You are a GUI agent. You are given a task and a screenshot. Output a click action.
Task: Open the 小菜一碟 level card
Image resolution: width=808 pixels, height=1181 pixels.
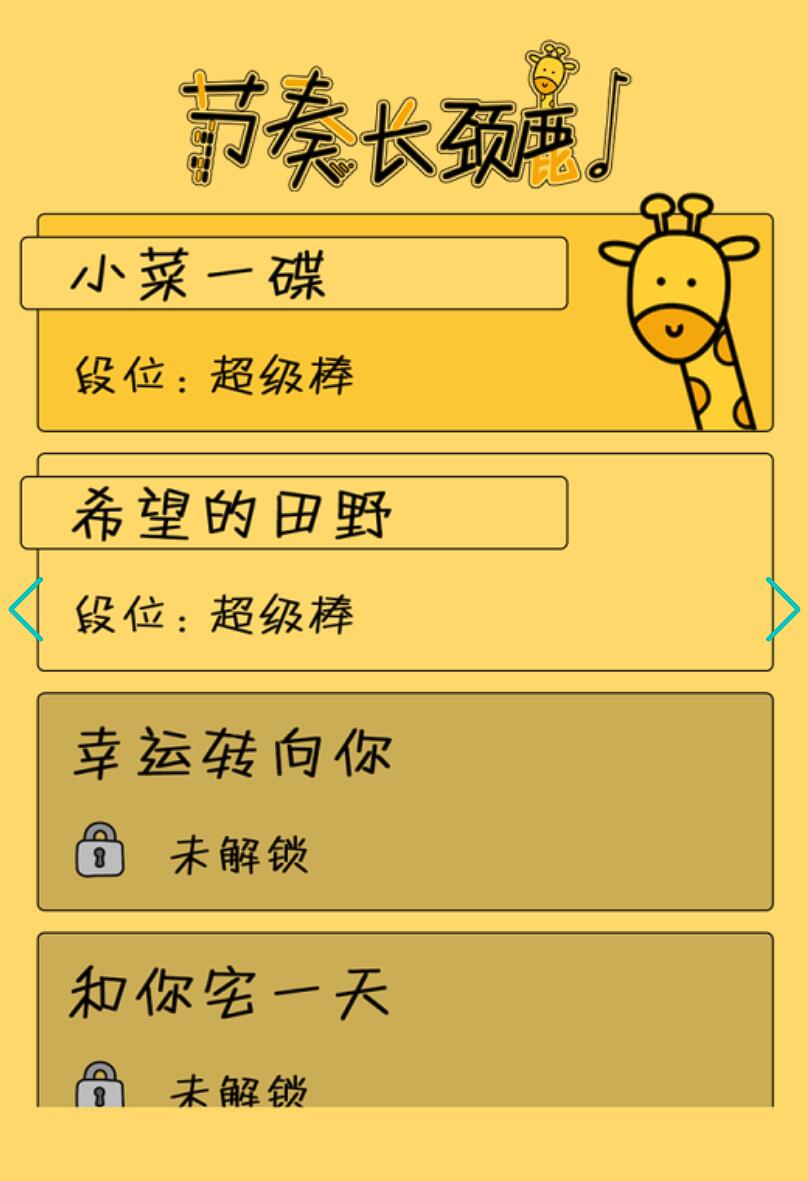404,322
